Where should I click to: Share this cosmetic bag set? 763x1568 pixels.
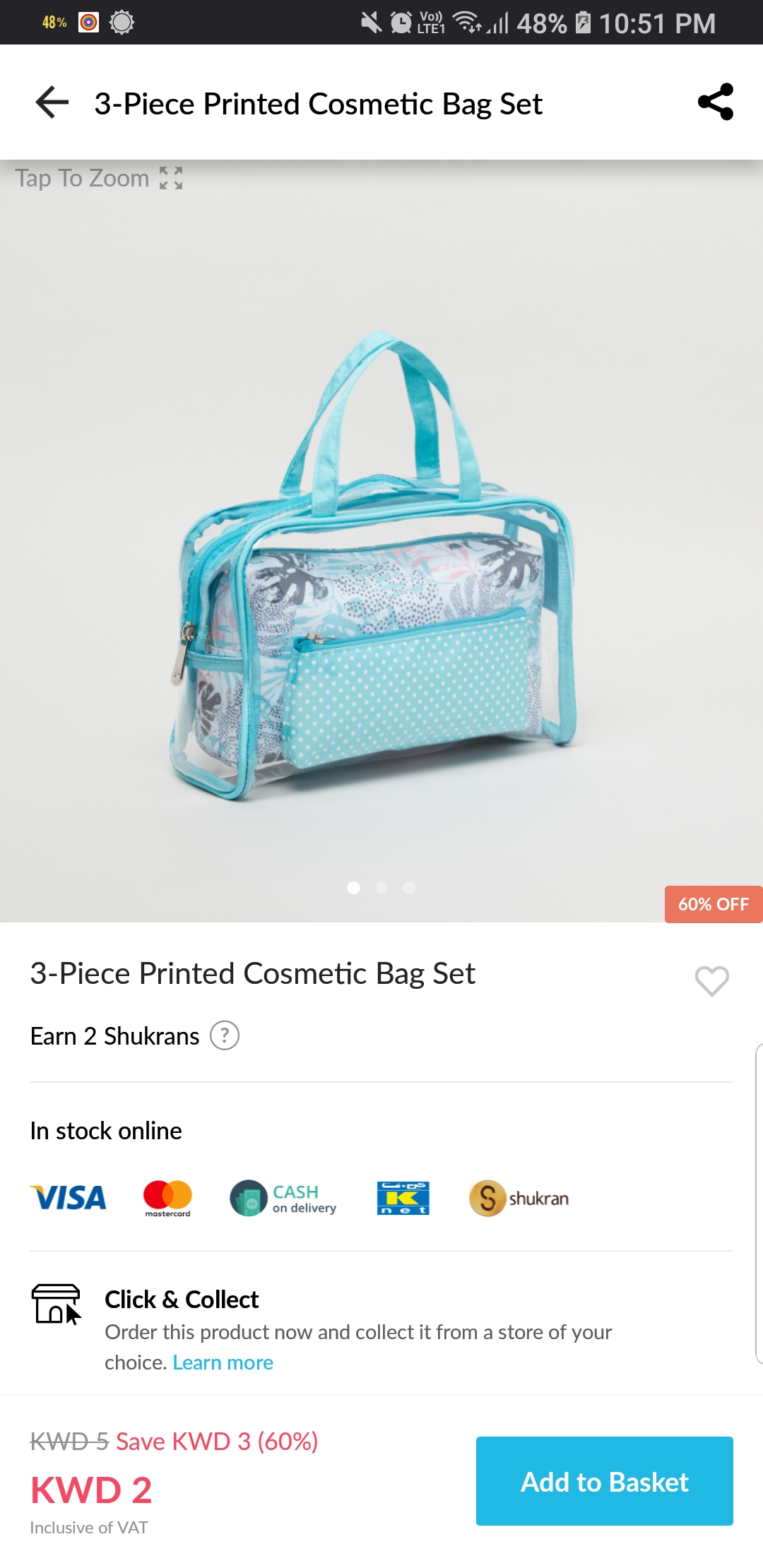(715, 102)
